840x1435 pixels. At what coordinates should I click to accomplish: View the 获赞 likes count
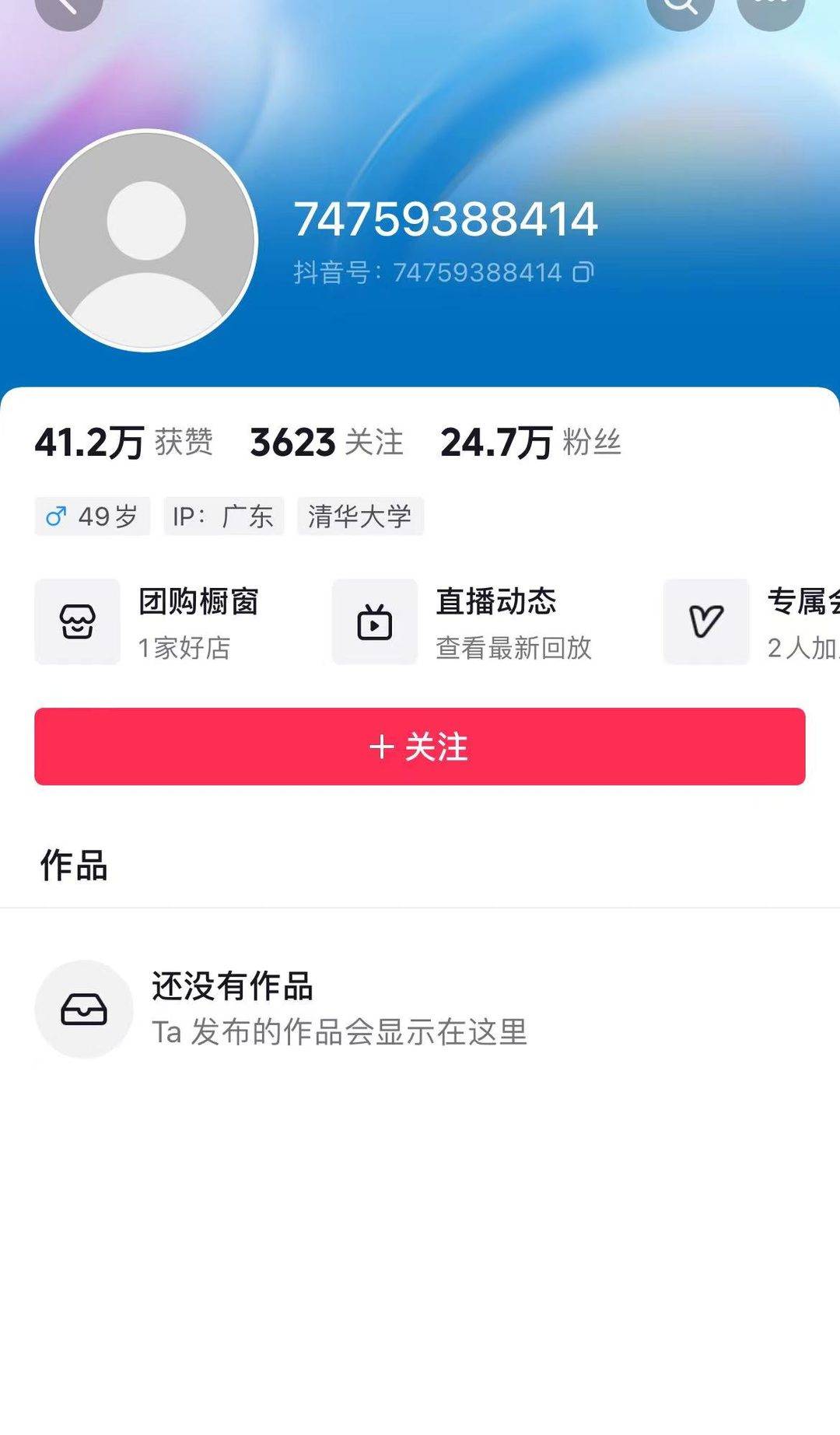tap(124, 443)
